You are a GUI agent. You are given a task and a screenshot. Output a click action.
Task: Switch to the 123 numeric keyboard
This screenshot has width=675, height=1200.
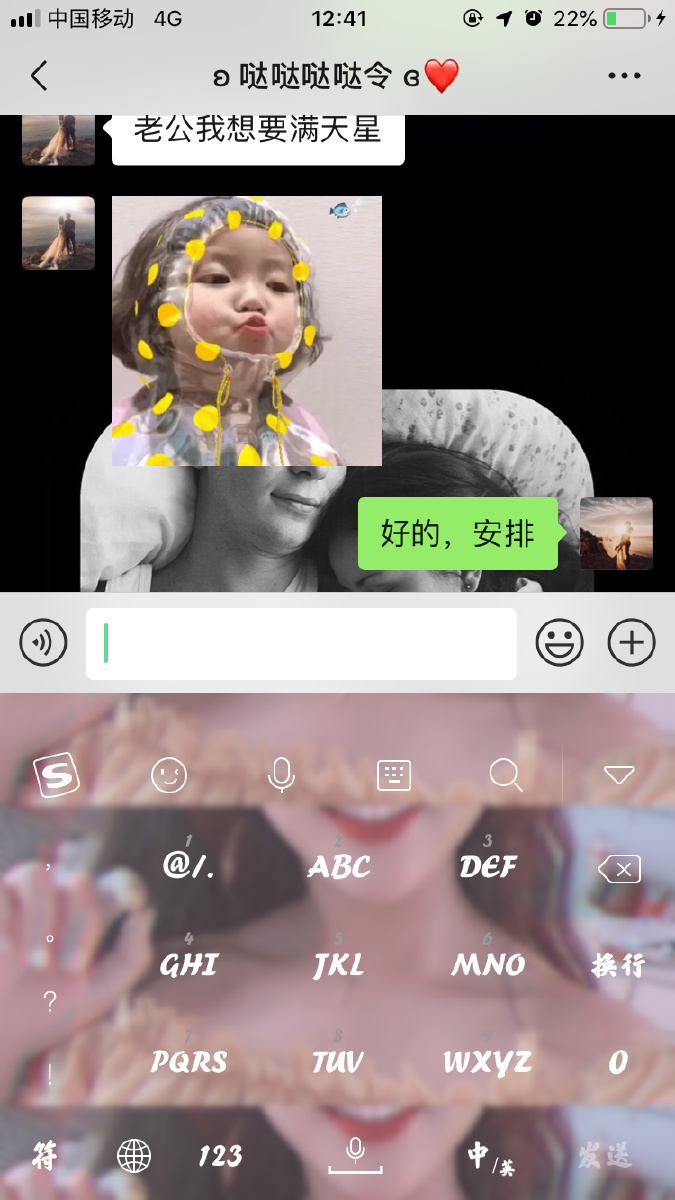coord(220,1157)
